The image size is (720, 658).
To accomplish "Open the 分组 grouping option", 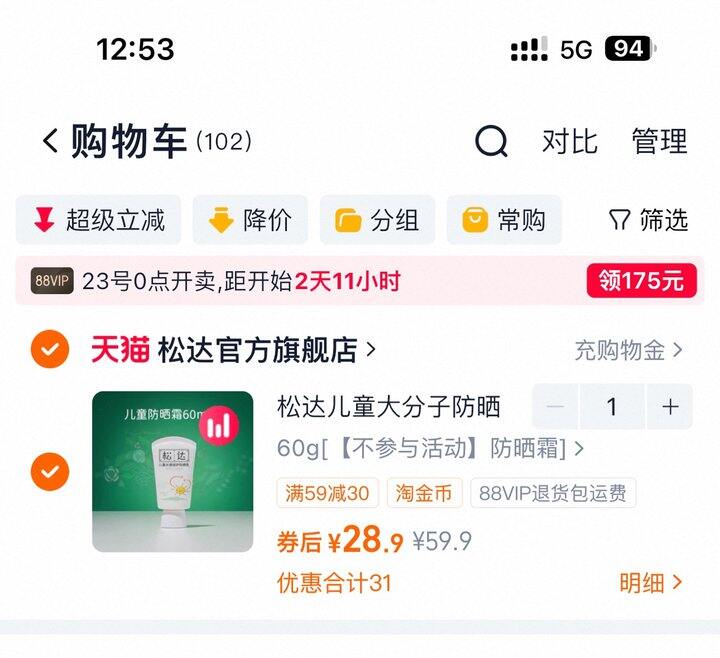I will [x=377, y=220].
